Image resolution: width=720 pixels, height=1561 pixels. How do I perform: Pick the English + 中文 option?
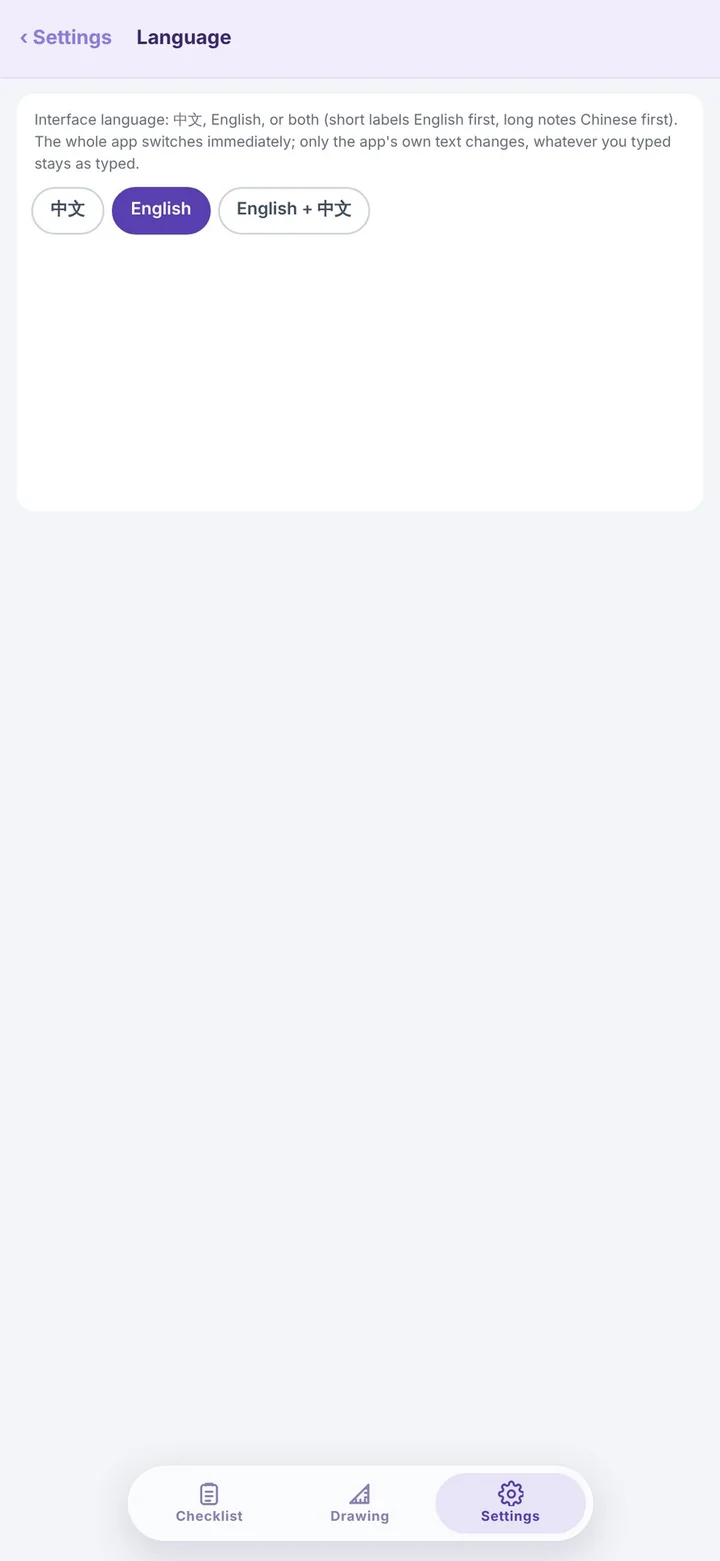(x=294, y=210)
